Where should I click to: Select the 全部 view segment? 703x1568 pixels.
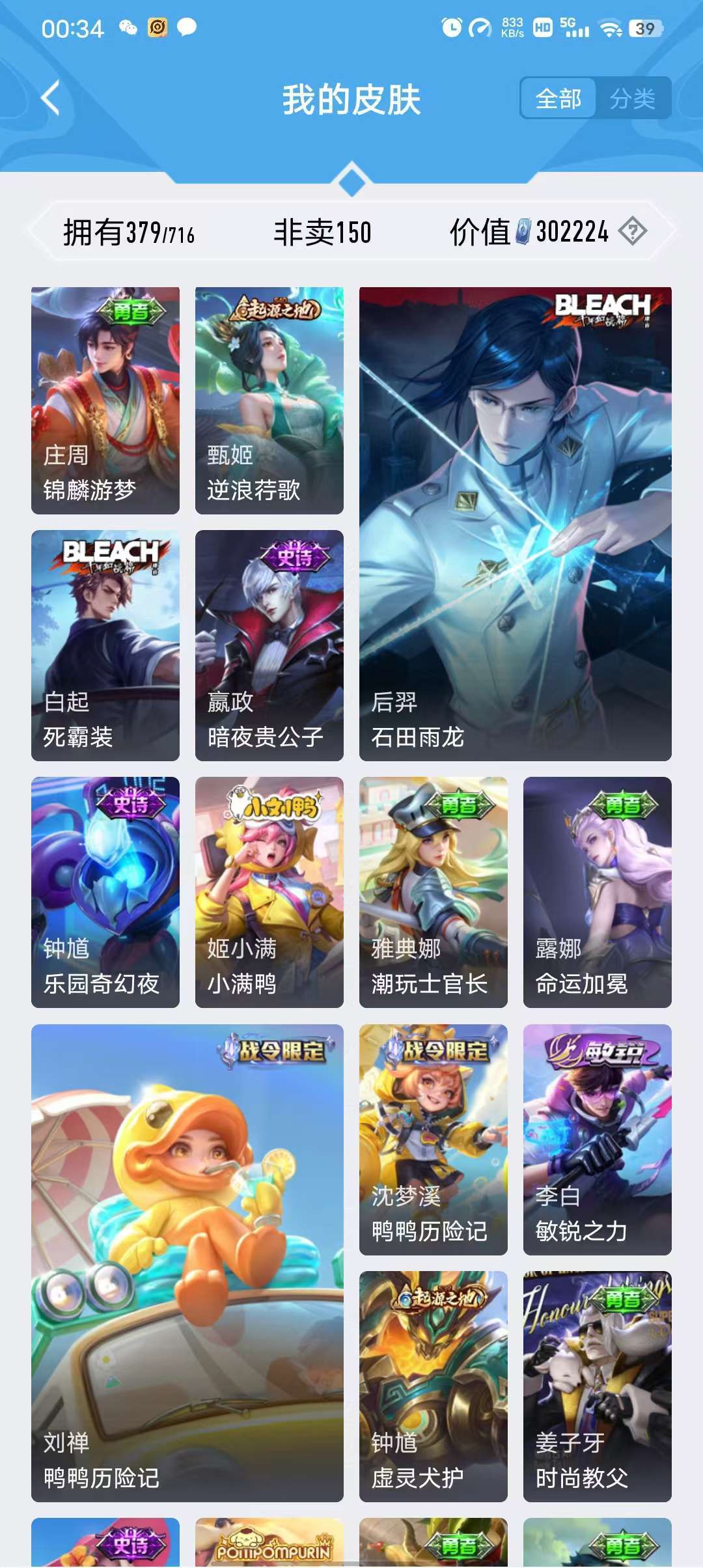[x=558, y=99]
